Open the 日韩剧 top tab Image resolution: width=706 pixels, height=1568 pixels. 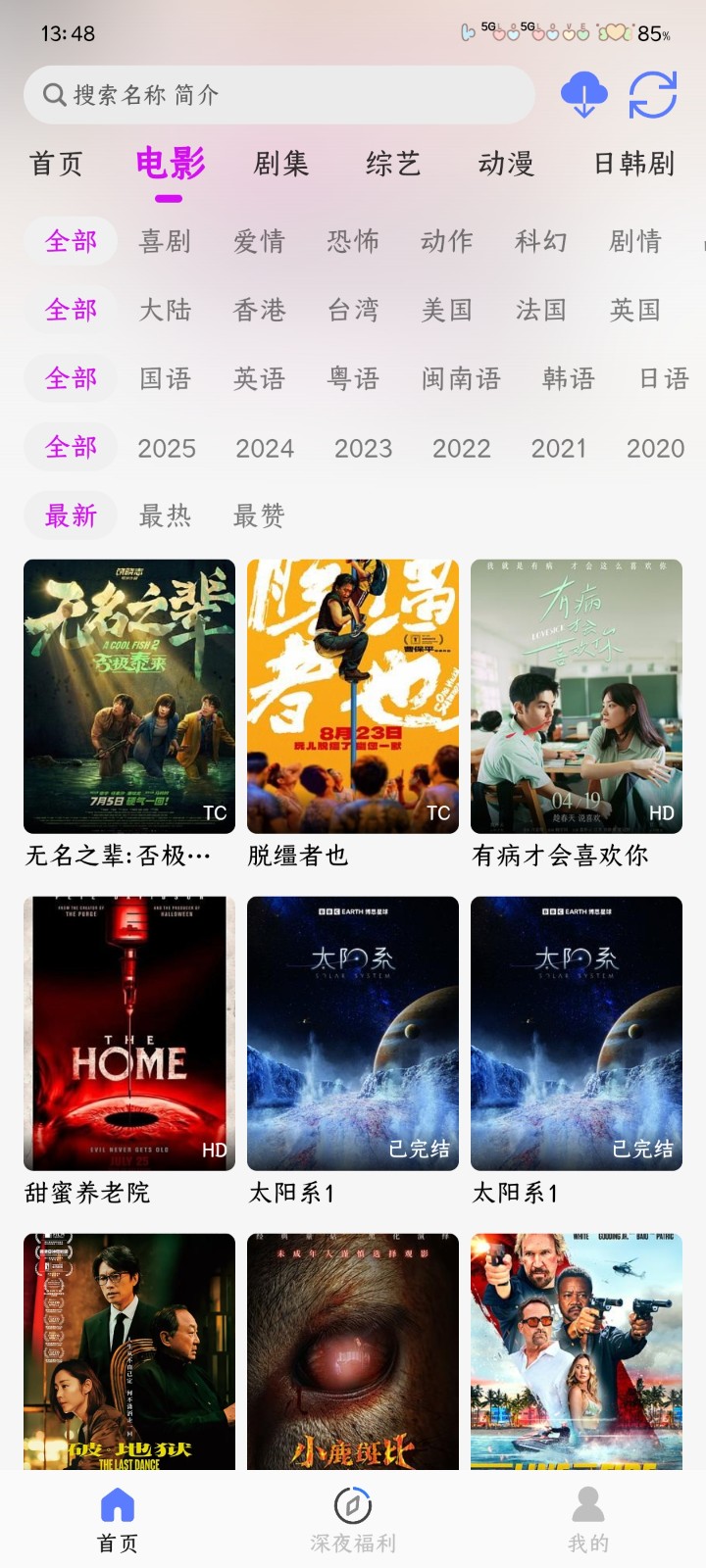(634, 164)
